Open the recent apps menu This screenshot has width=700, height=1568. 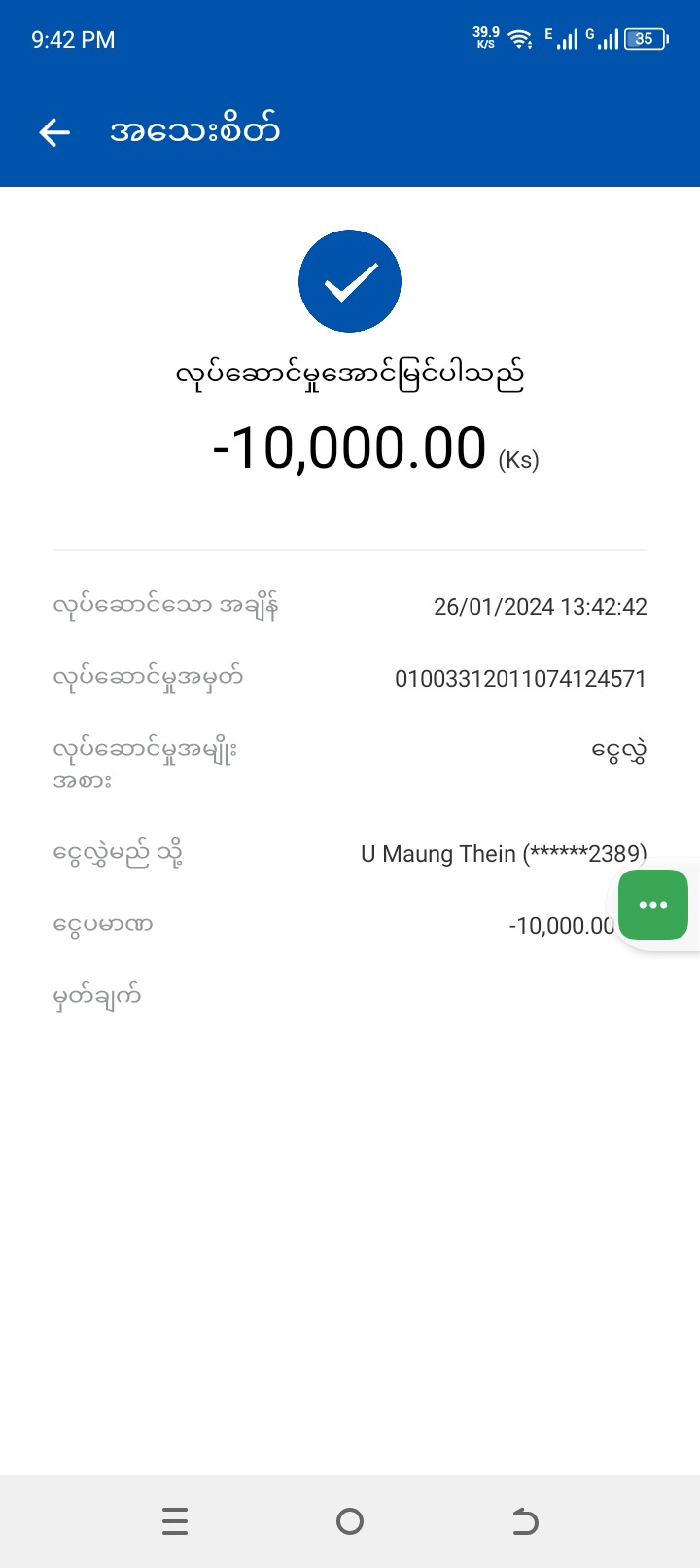tap(175, 1520)
